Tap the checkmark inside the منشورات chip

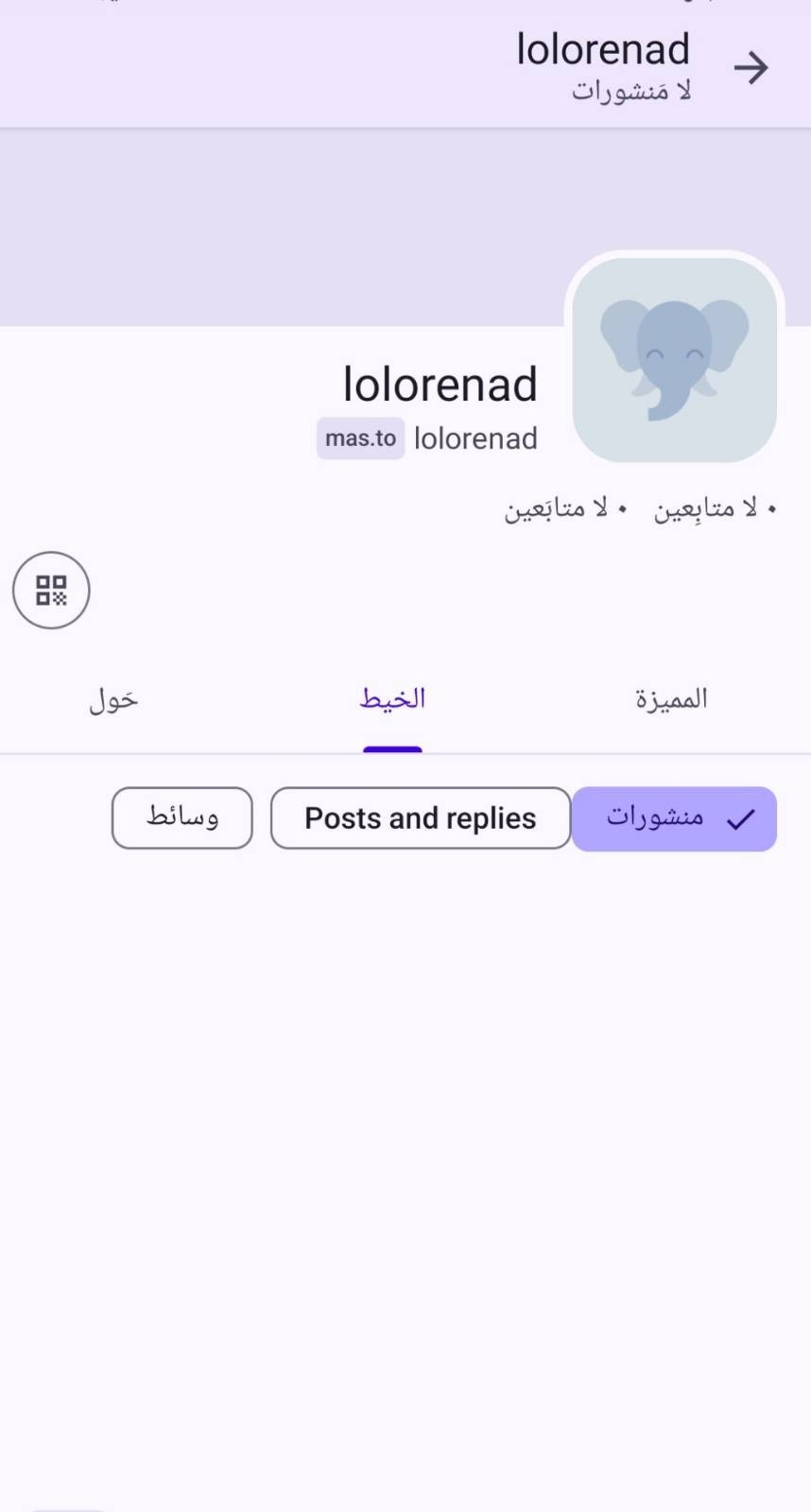coord(741,818)
